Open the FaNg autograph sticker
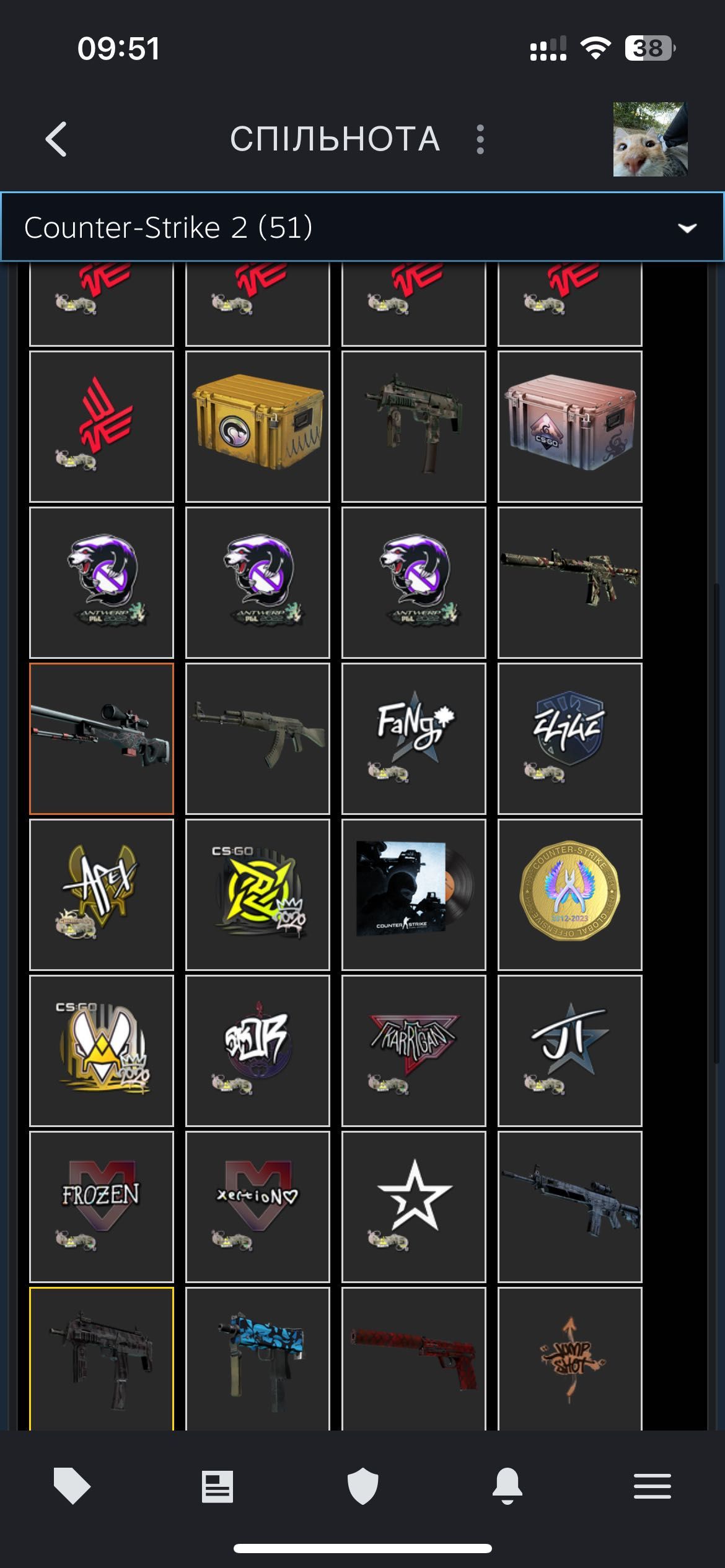 (414, 738)
